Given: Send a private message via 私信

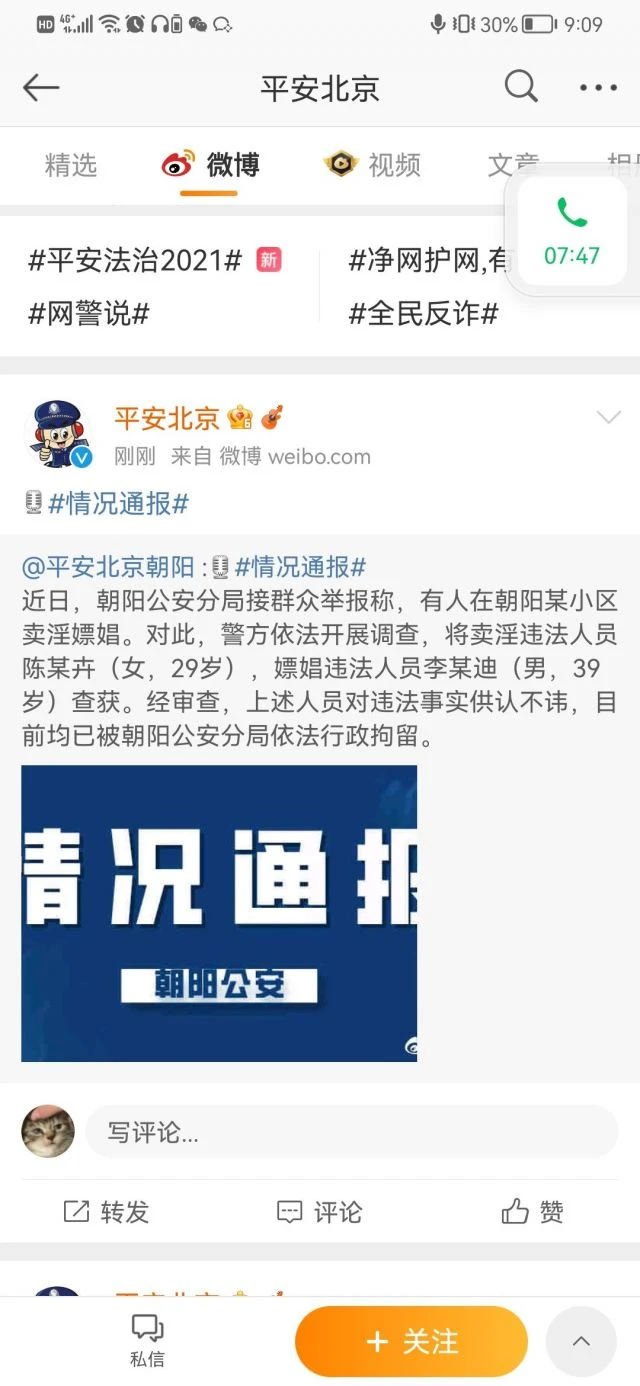Looking at the screenshot, I should [x=147, y=1341].
